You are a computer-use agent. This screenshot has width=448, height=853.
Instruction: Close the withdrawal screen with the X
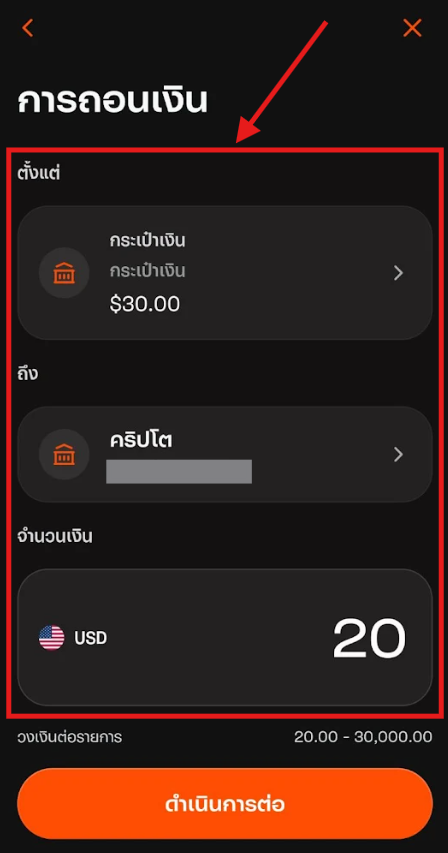pos(412,28)
